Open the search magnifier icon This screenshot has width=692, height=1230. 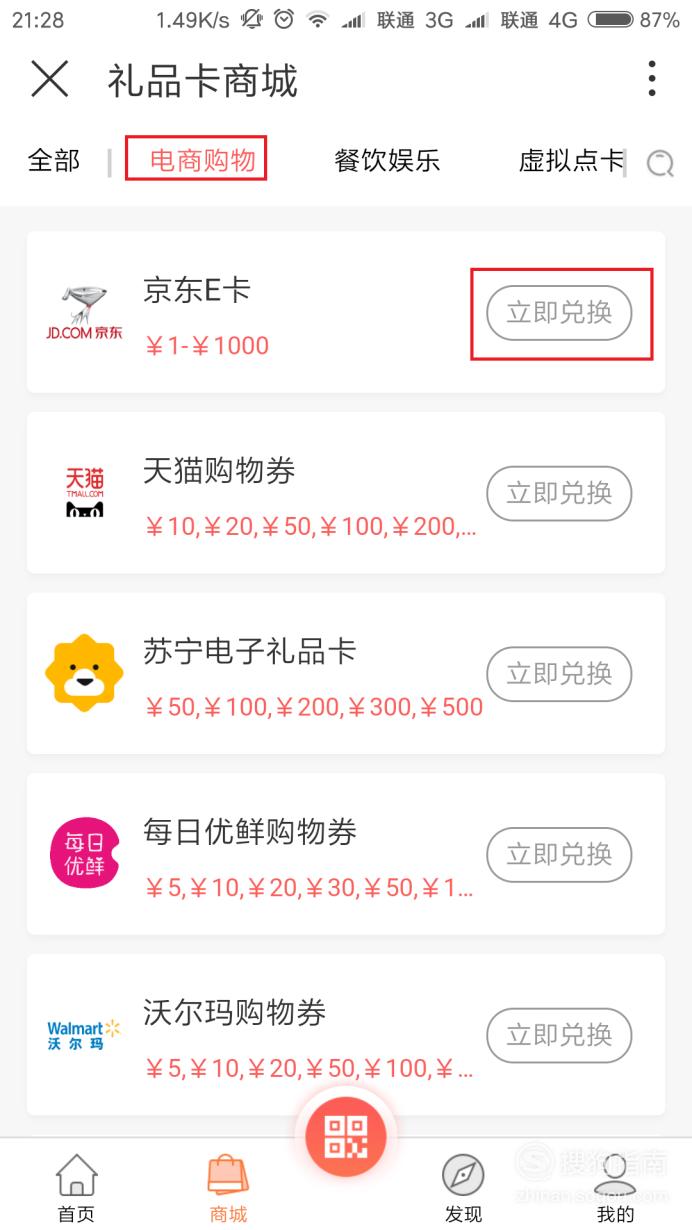click(660, 162)
